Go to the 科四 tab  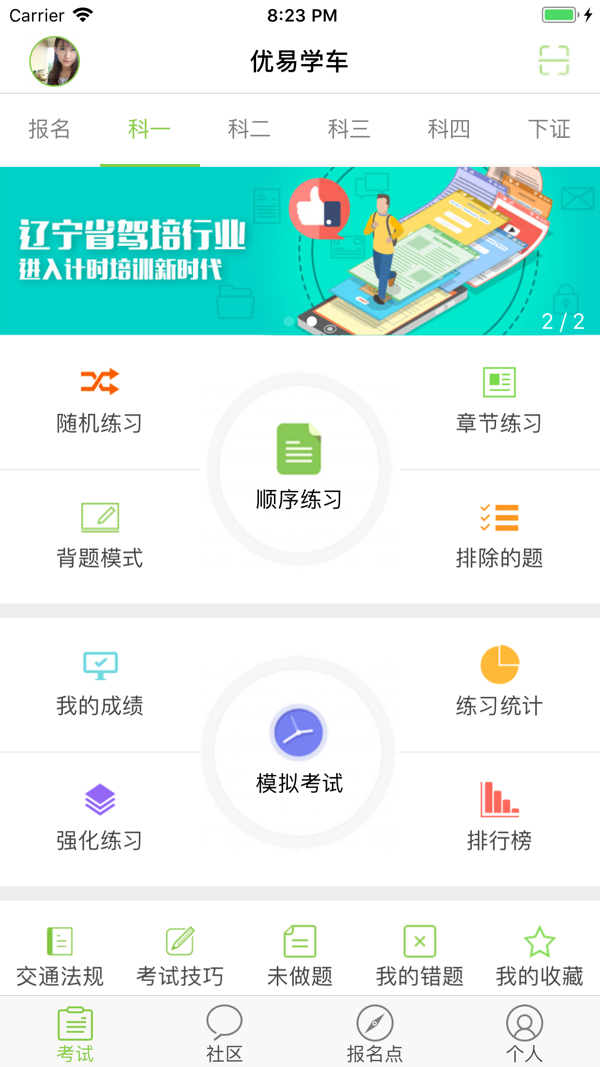pyautogui.click(x=449, y=129)
